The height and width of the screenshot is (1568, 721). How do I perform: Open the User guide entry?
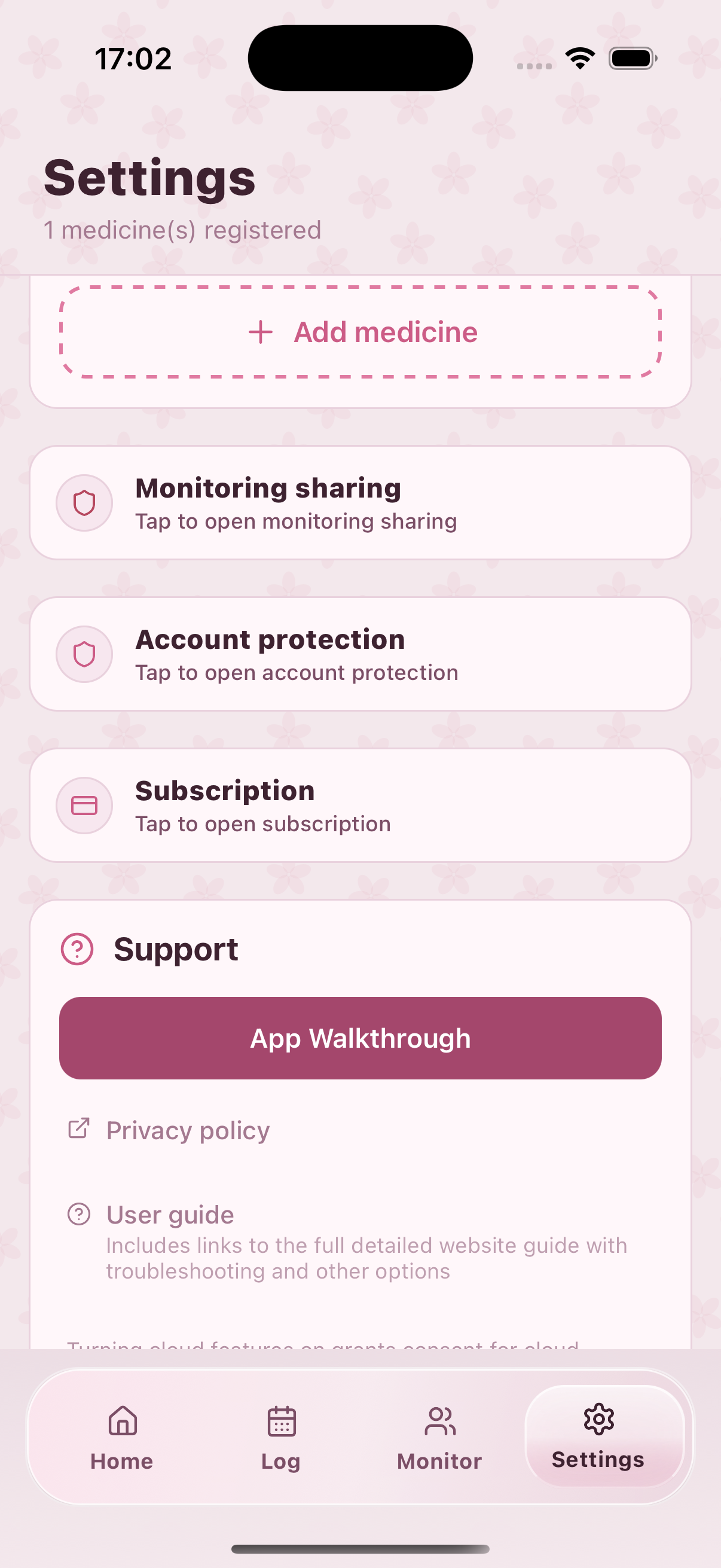169,1215
